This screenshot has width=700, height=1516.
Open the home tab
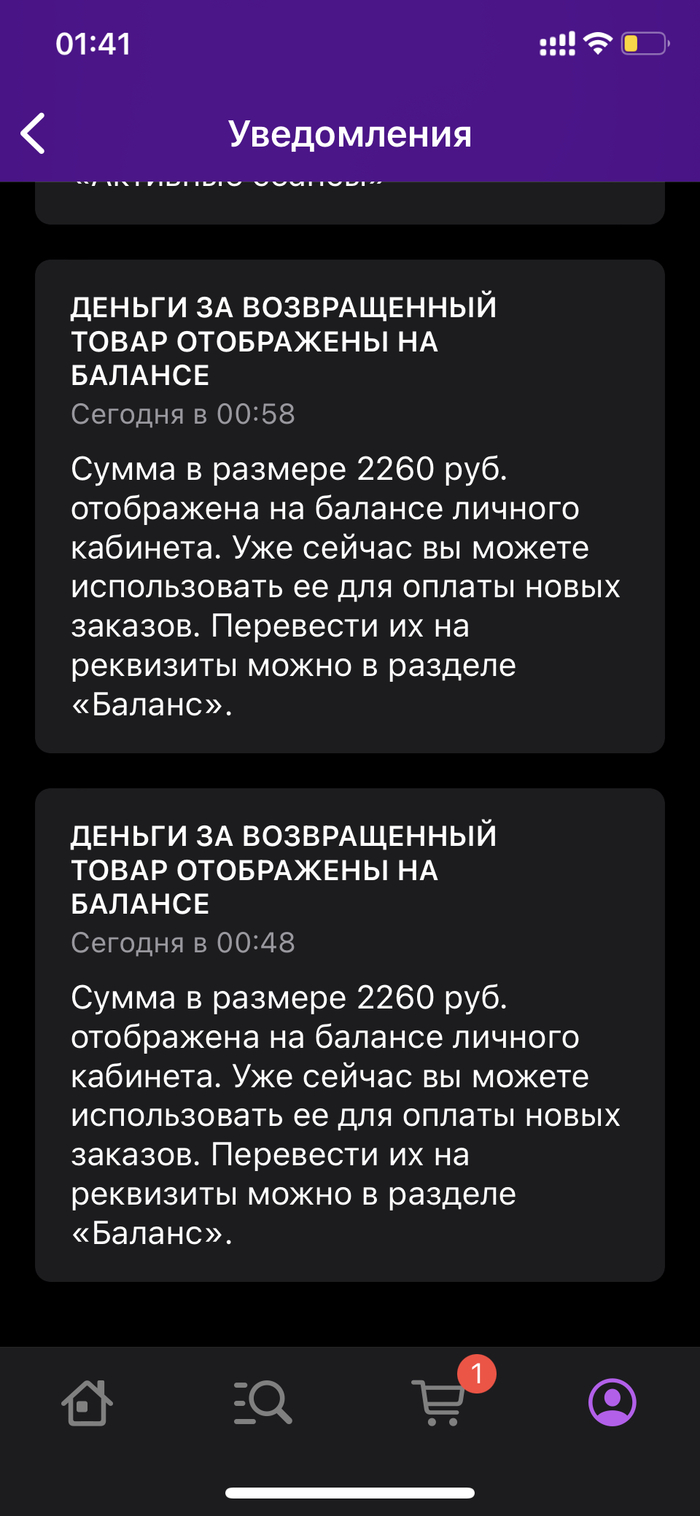tap(87, 1402)
